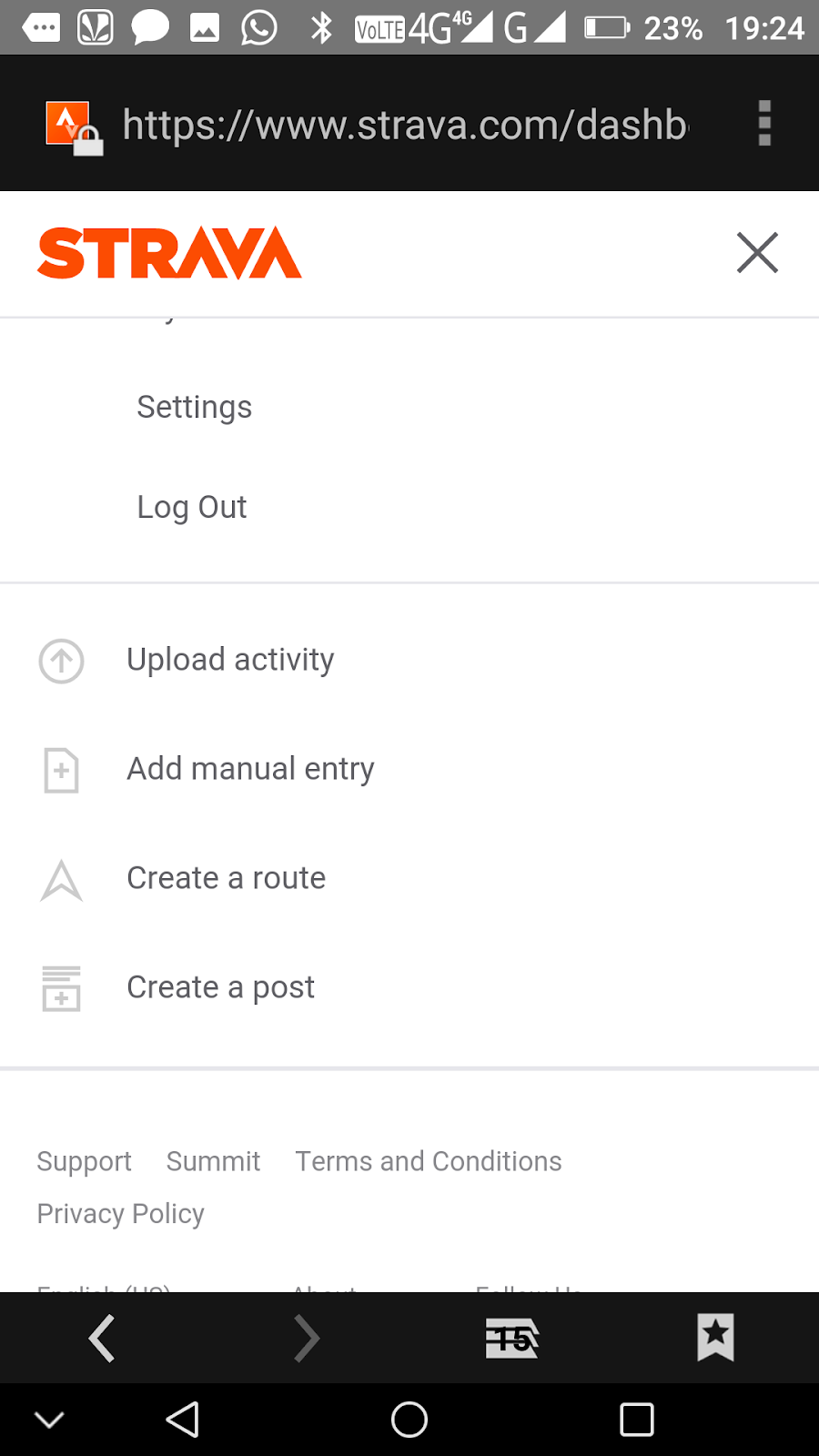Viewport: 819px width, 1456px height.
Task: Open browser bookmarks
Action: tap(715, 1339)
